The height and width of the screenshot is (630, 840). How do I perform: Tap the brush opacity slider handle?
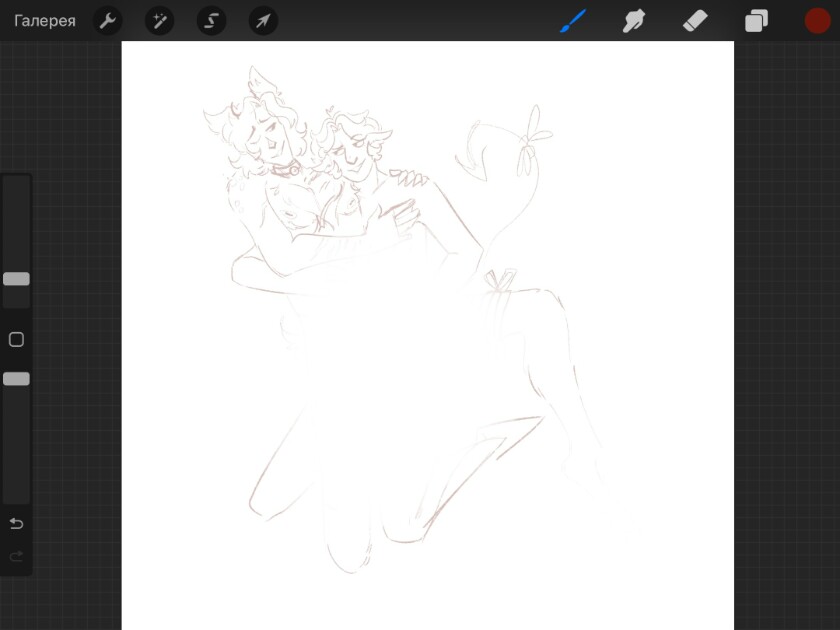(17, 379)
